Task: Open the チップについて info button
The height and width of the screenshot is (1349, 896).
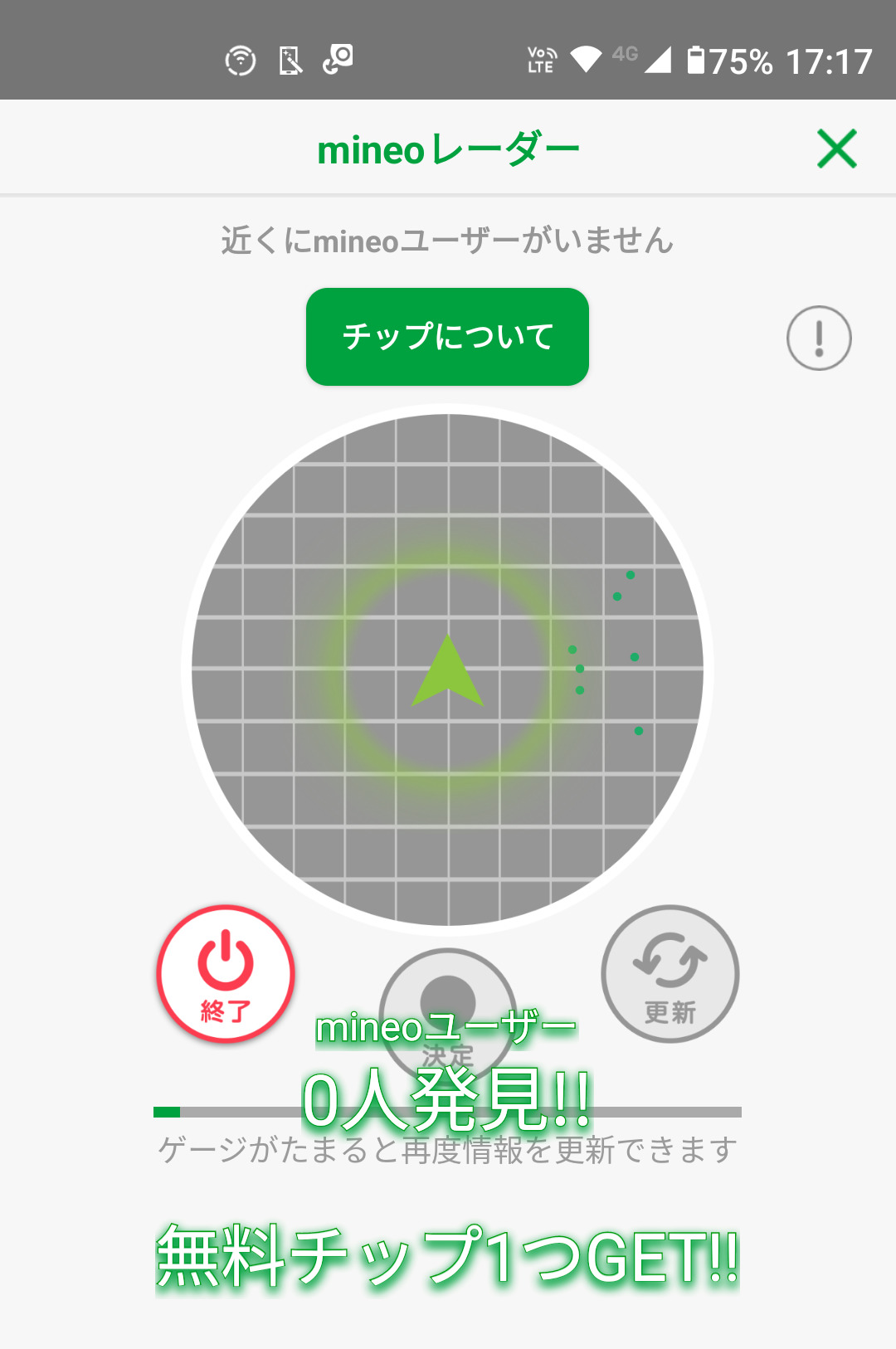Action: click(447, 337)
